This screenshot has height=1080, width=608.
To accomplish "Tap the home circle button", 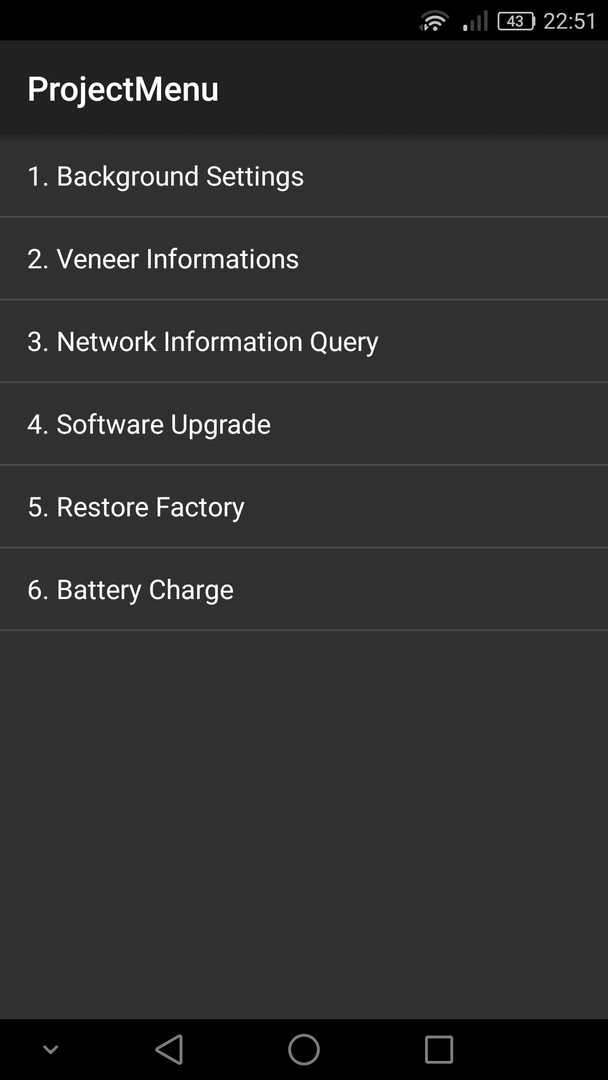I will point(304,1050).
